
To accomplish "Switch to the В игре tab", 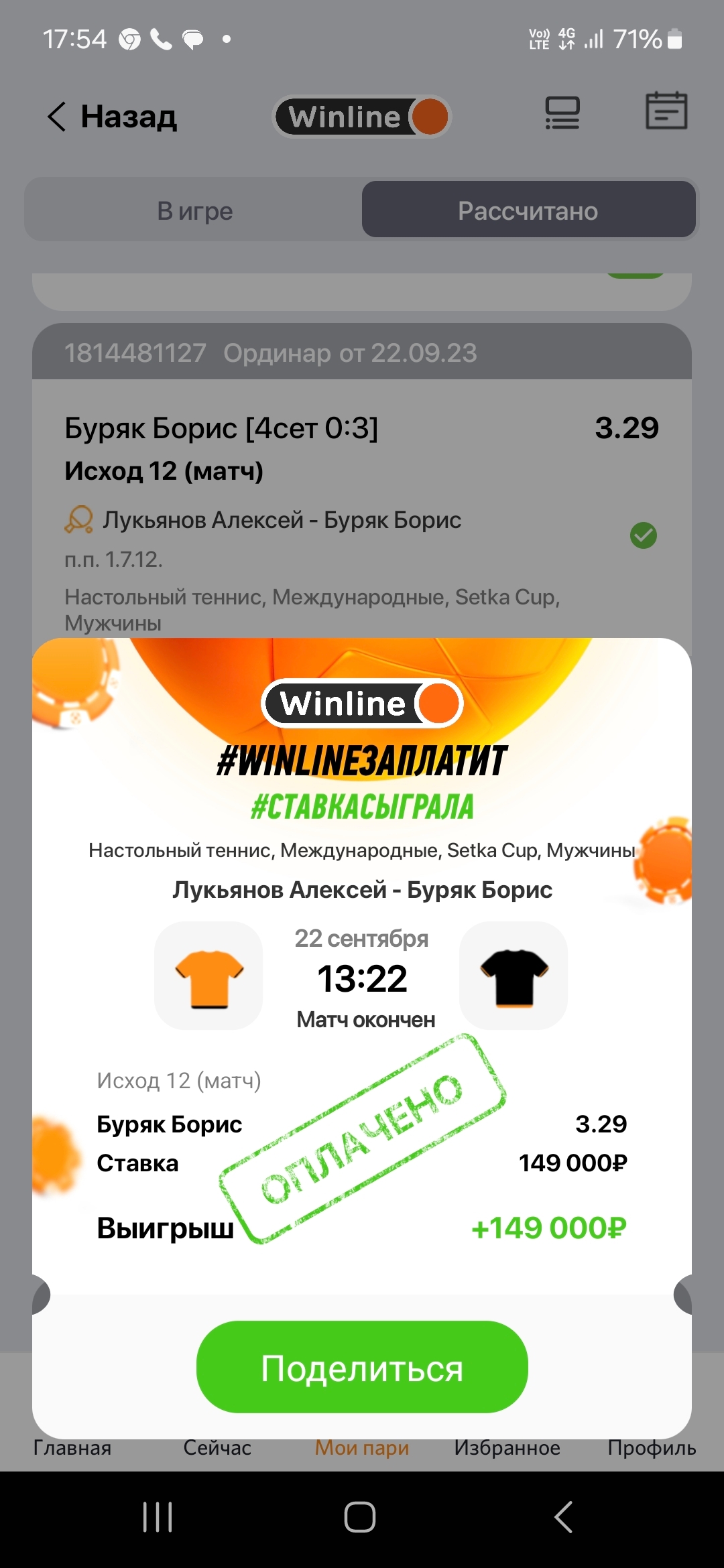I will point(194,210).
